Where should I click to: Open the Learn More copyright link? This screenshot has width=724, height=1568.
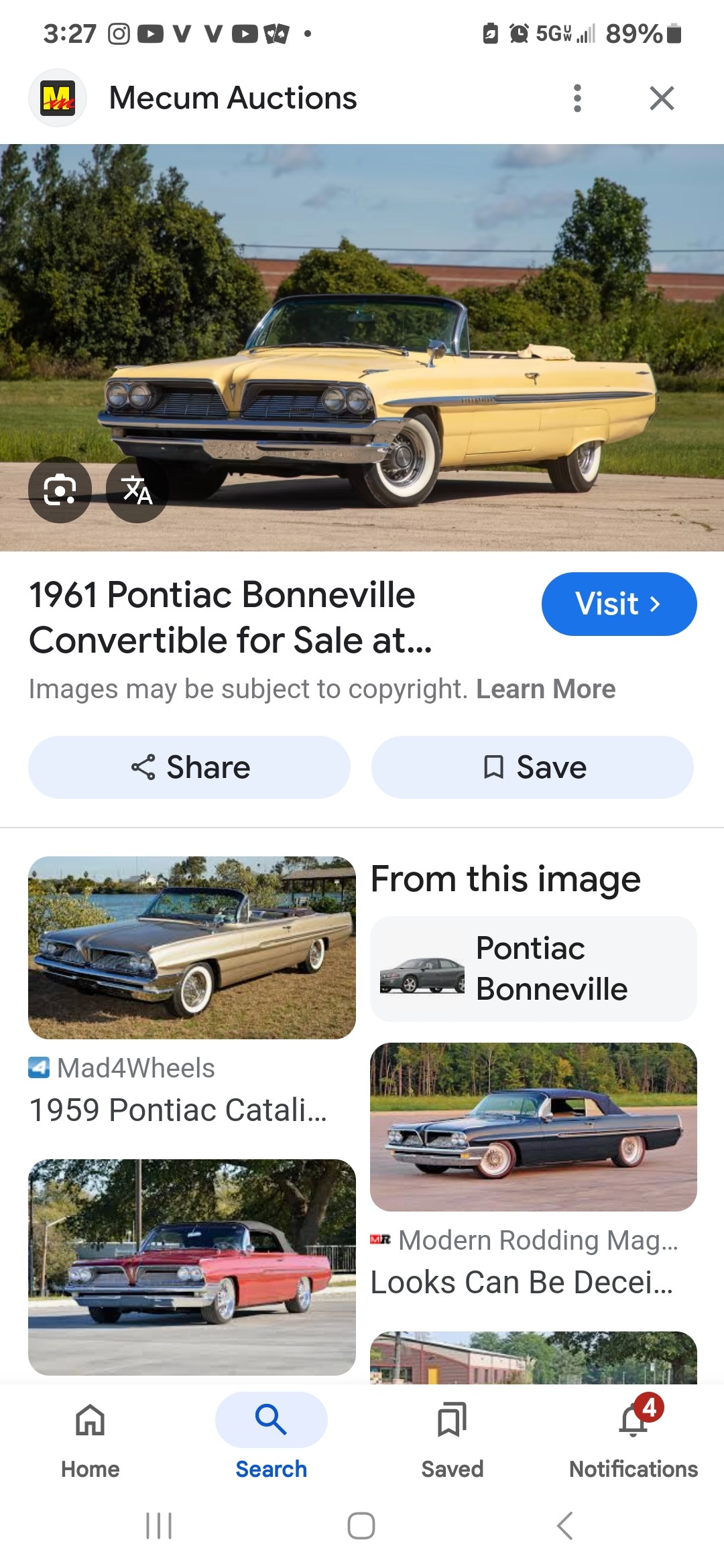click(x=546, y=689)
